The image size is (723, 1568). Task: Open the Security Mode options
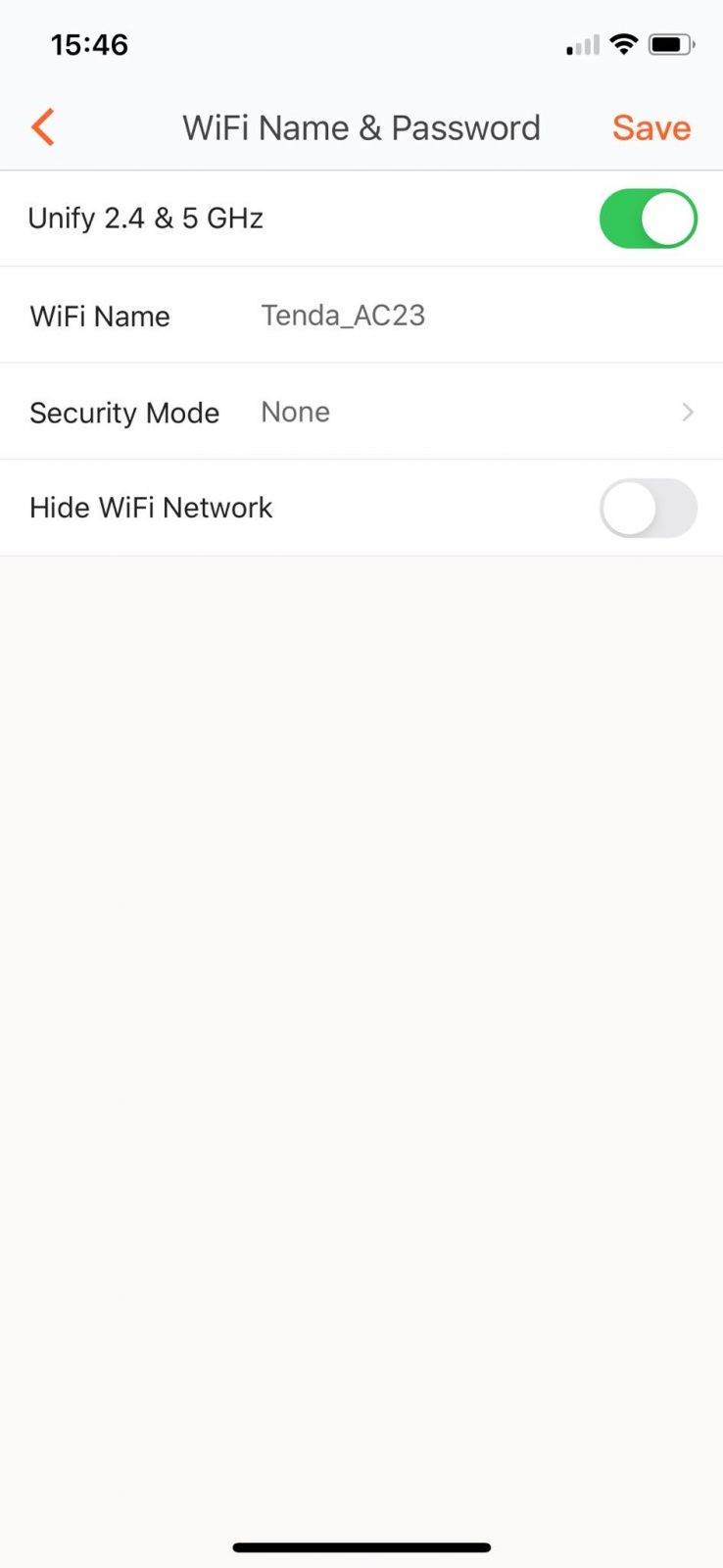click(x=361, y=412)
